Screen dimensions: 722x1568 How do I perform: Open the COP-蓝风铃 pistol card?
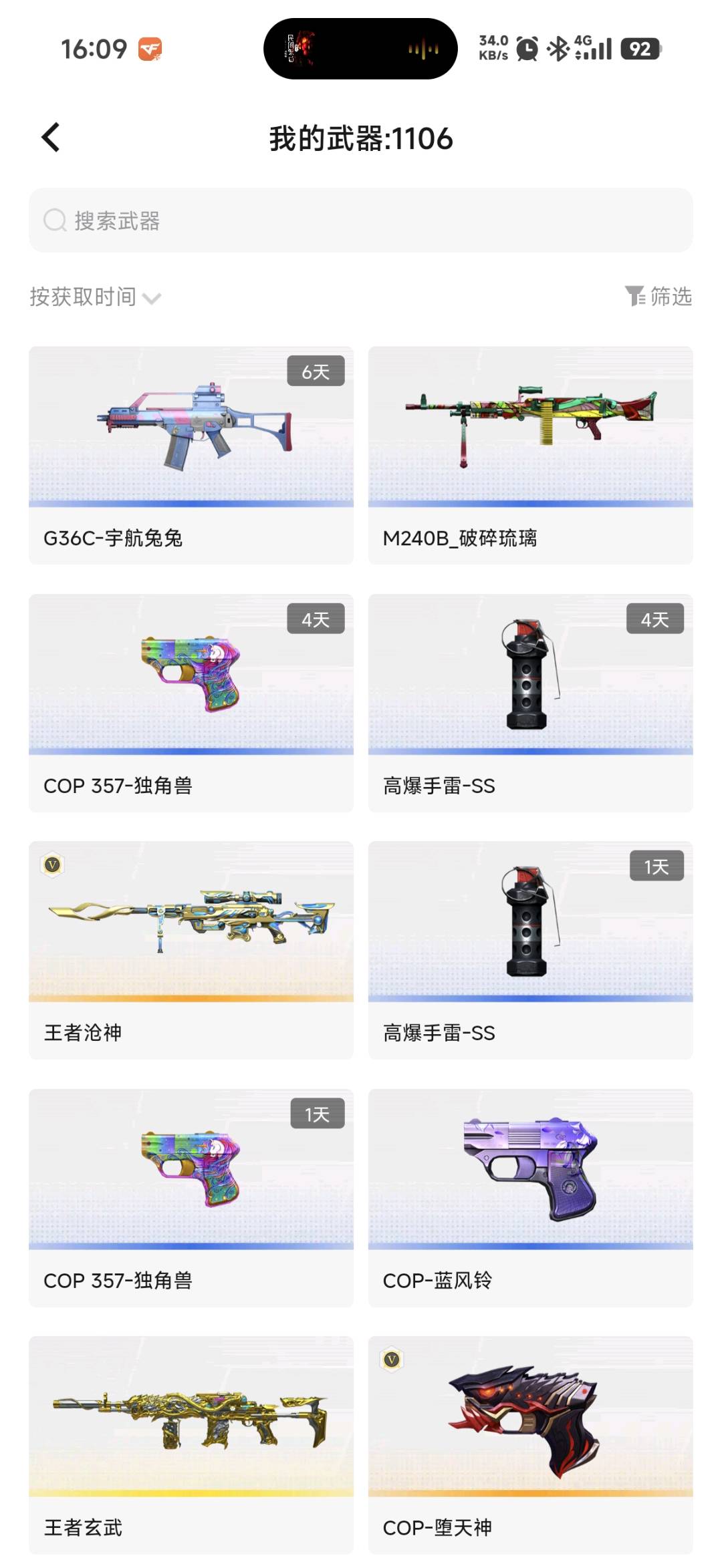(530, 1198)
